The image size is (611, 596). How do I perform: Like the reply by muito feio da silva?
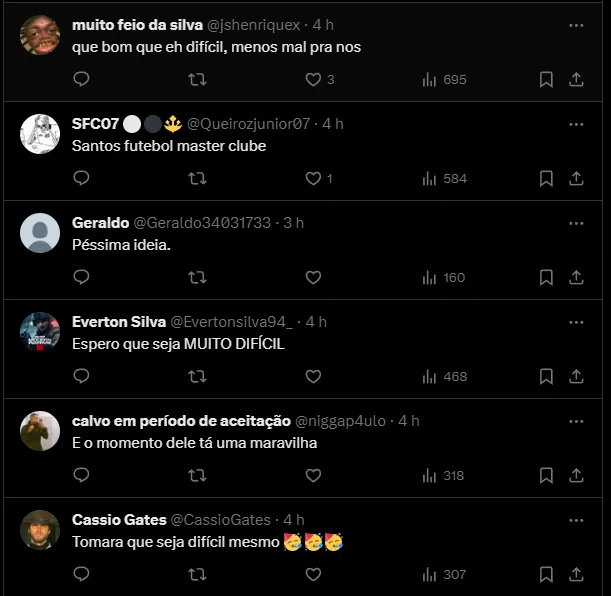point(313,79)
